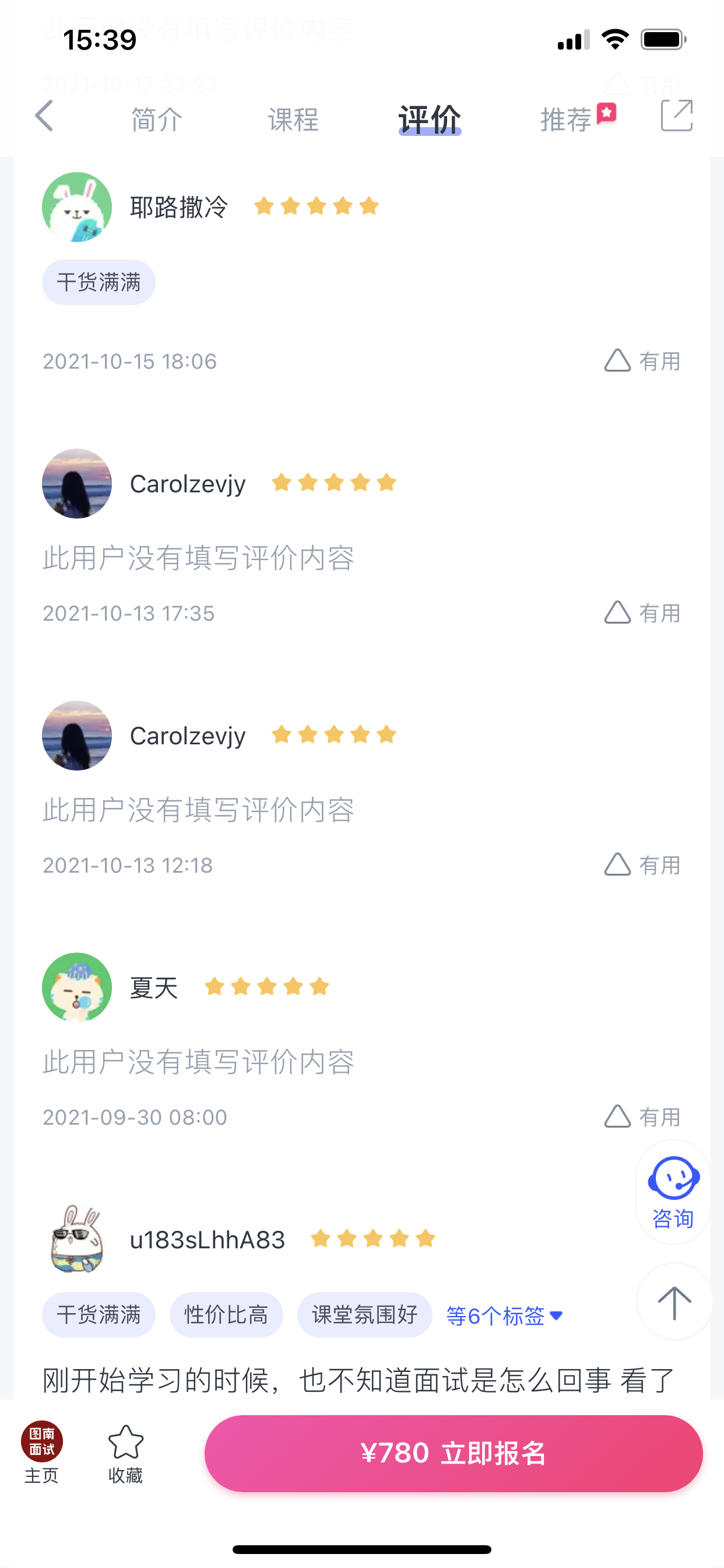The width and height of the screenshot is (724, 1568).
Task: Switch to the 课程 tab
Action: [293, 120]
